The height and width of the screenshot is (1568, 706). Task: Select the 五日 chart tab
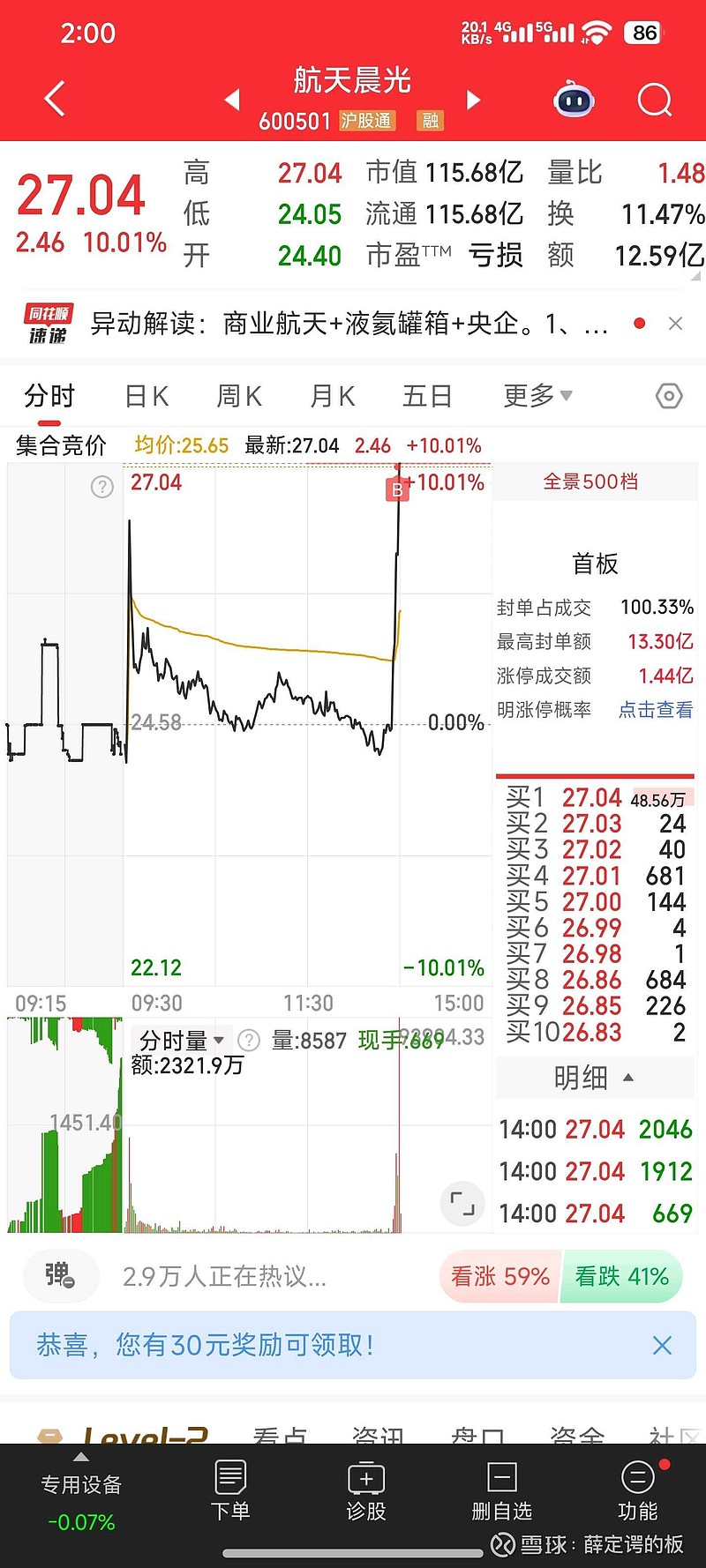[x=427, y=397]
